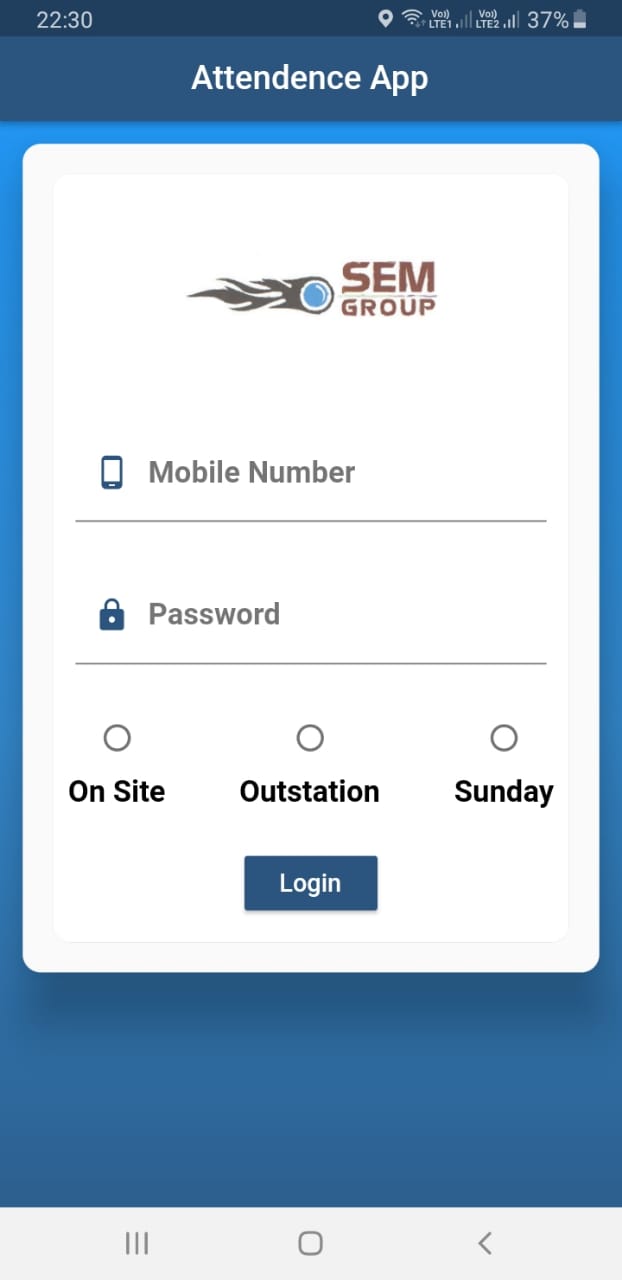Select the On Site radio option
Image resolution: width=622 pixels, height=1280 pixels.
pyautogui.click(x=117, y=738)
